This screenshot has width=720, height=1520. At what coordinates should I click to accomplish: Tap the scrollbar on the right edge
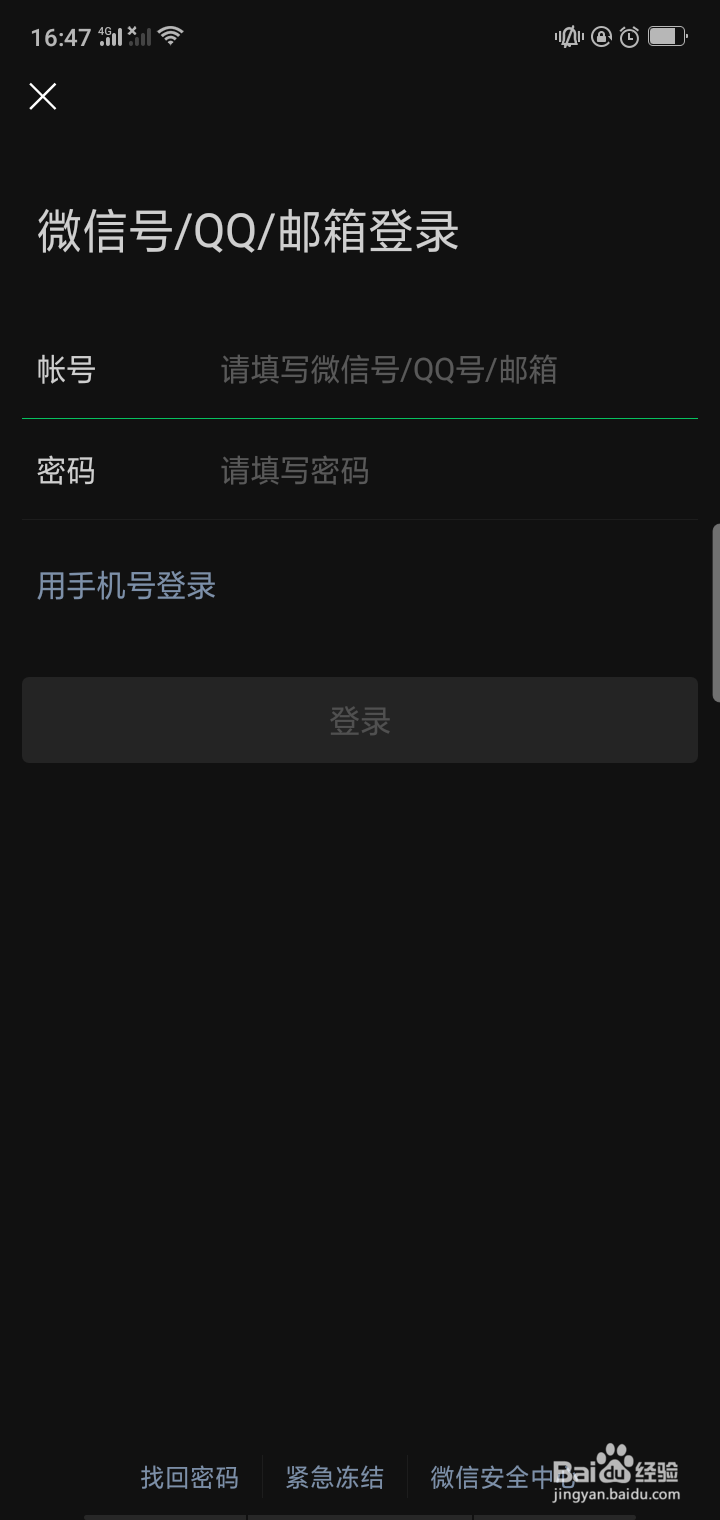pos(714,600)
